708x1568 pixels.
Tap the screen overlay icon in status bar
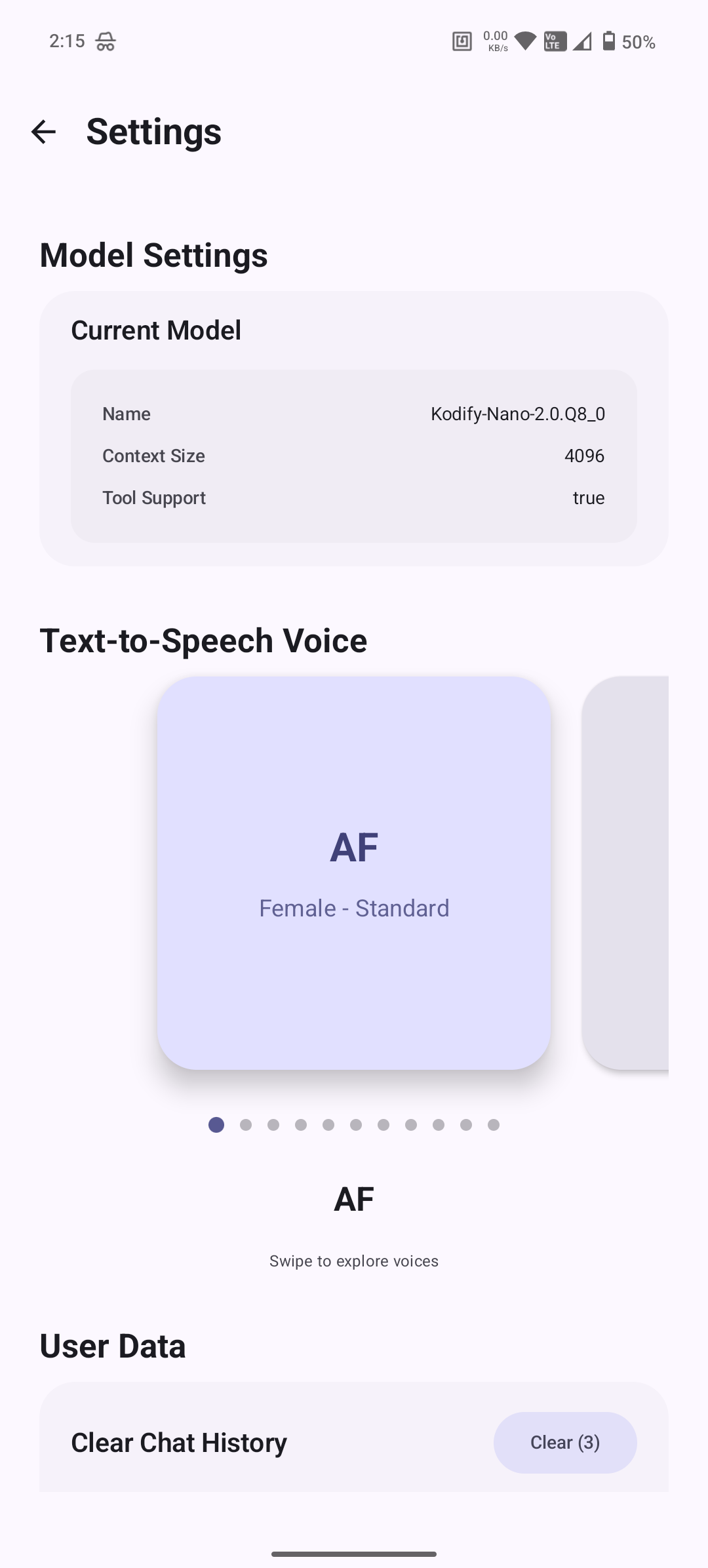(462, 41)
